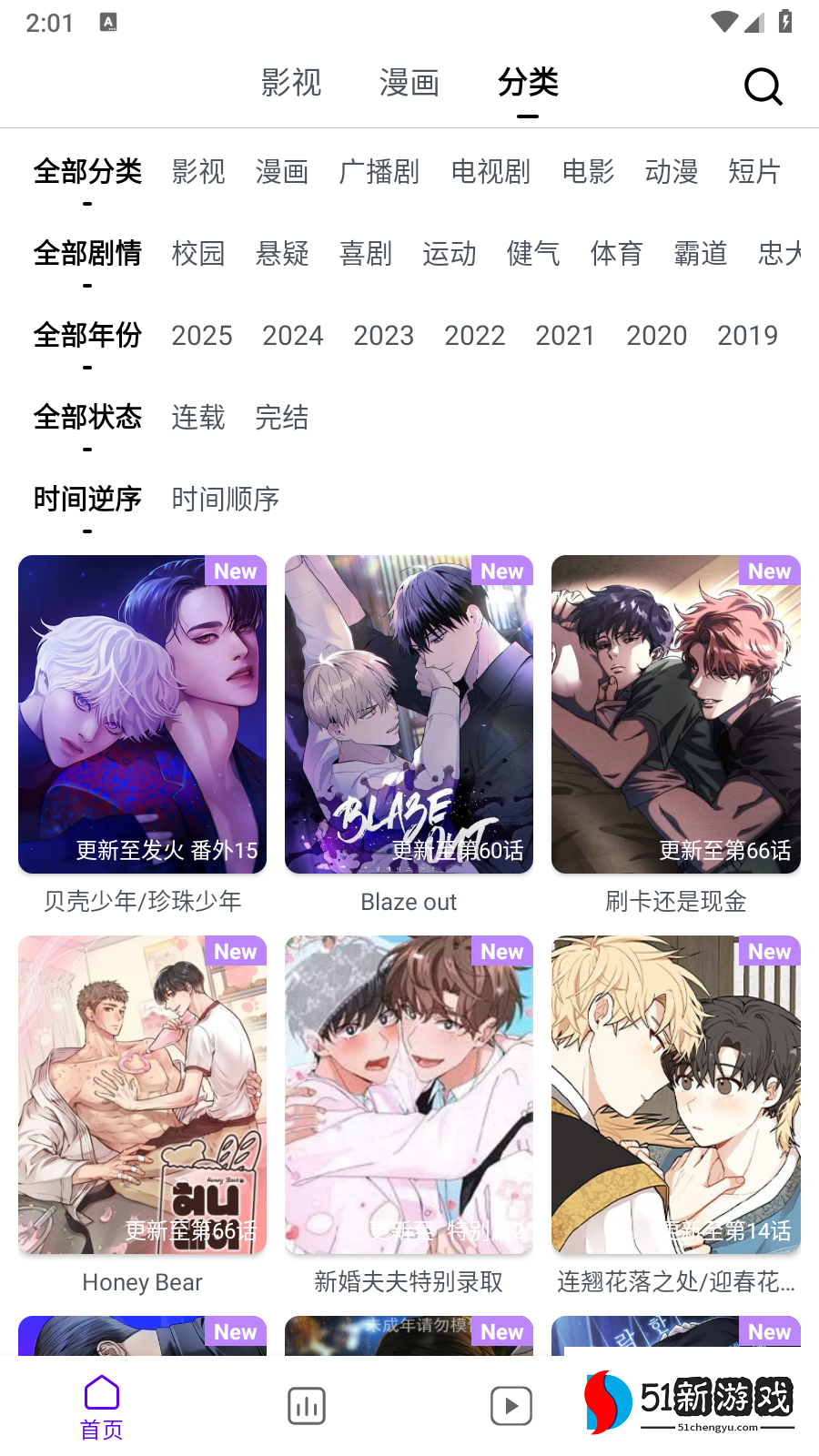This screenshot has height=1456, width=819.
Task: Open the play video bottom tab
Action: pos(511,1406)
